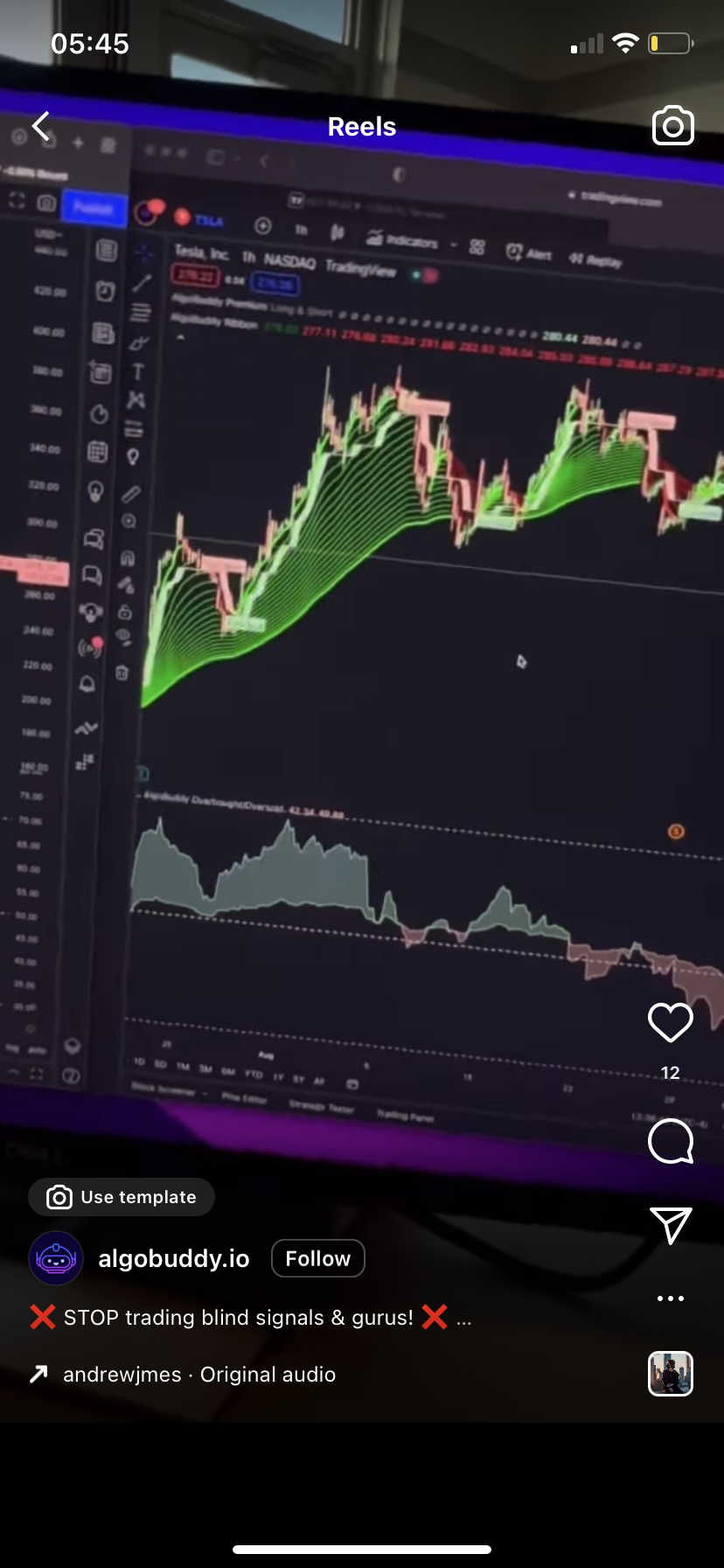Open the camera to create a reel

tap(672, 127)
